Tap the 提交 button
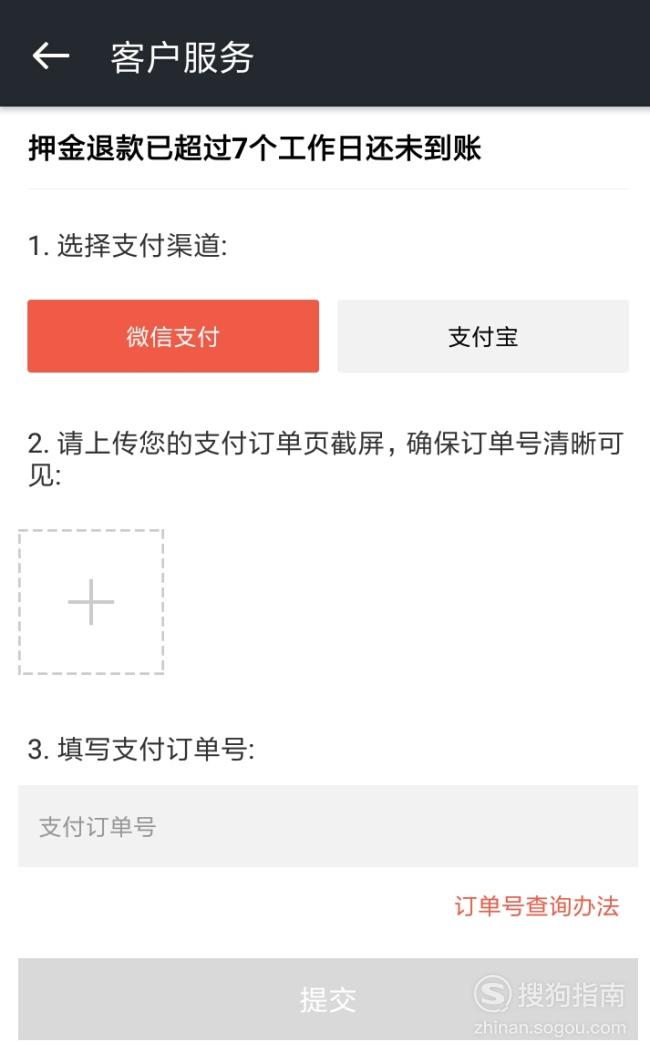This screenshot has width=650, height=1062. [x=328, y=998]
